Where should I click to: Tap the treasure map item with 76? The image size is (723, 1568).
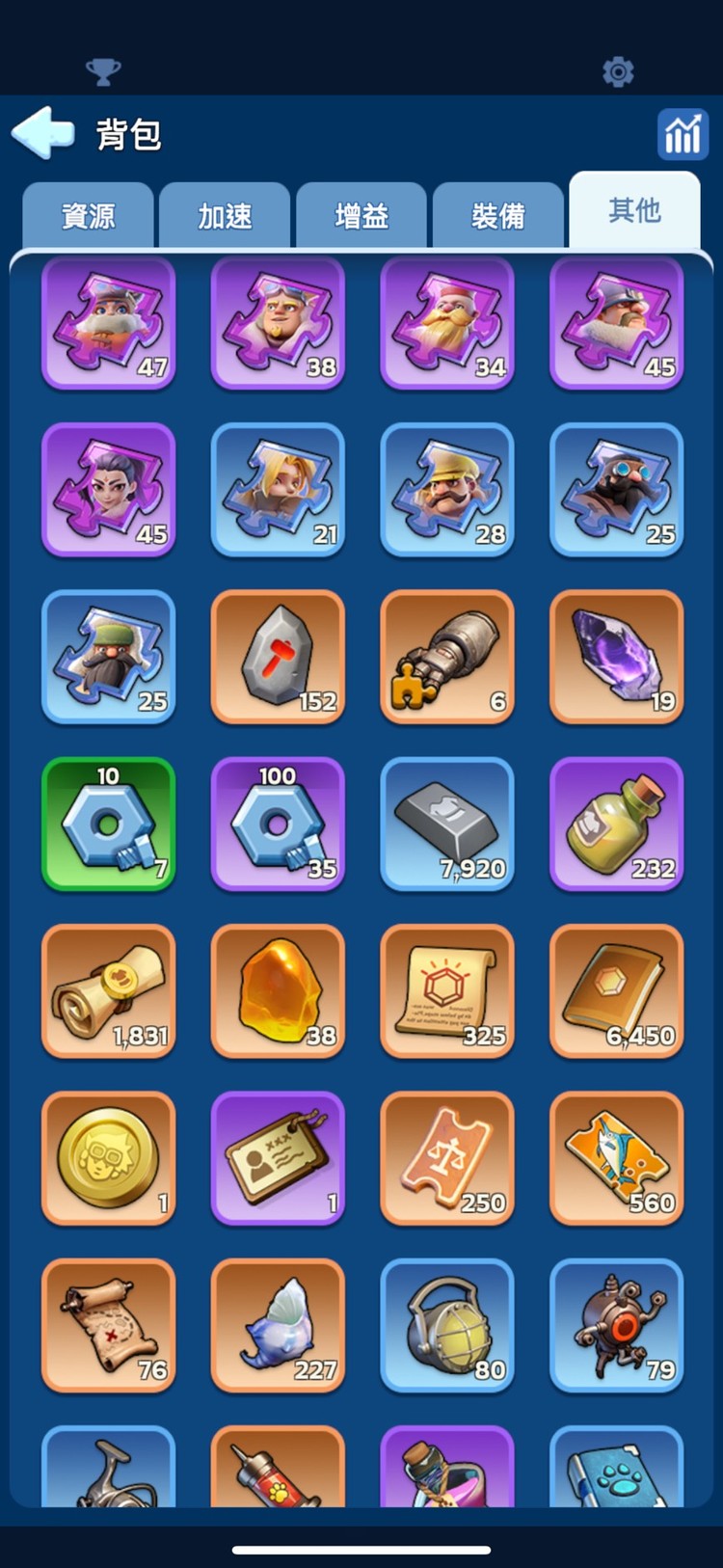109,1325
